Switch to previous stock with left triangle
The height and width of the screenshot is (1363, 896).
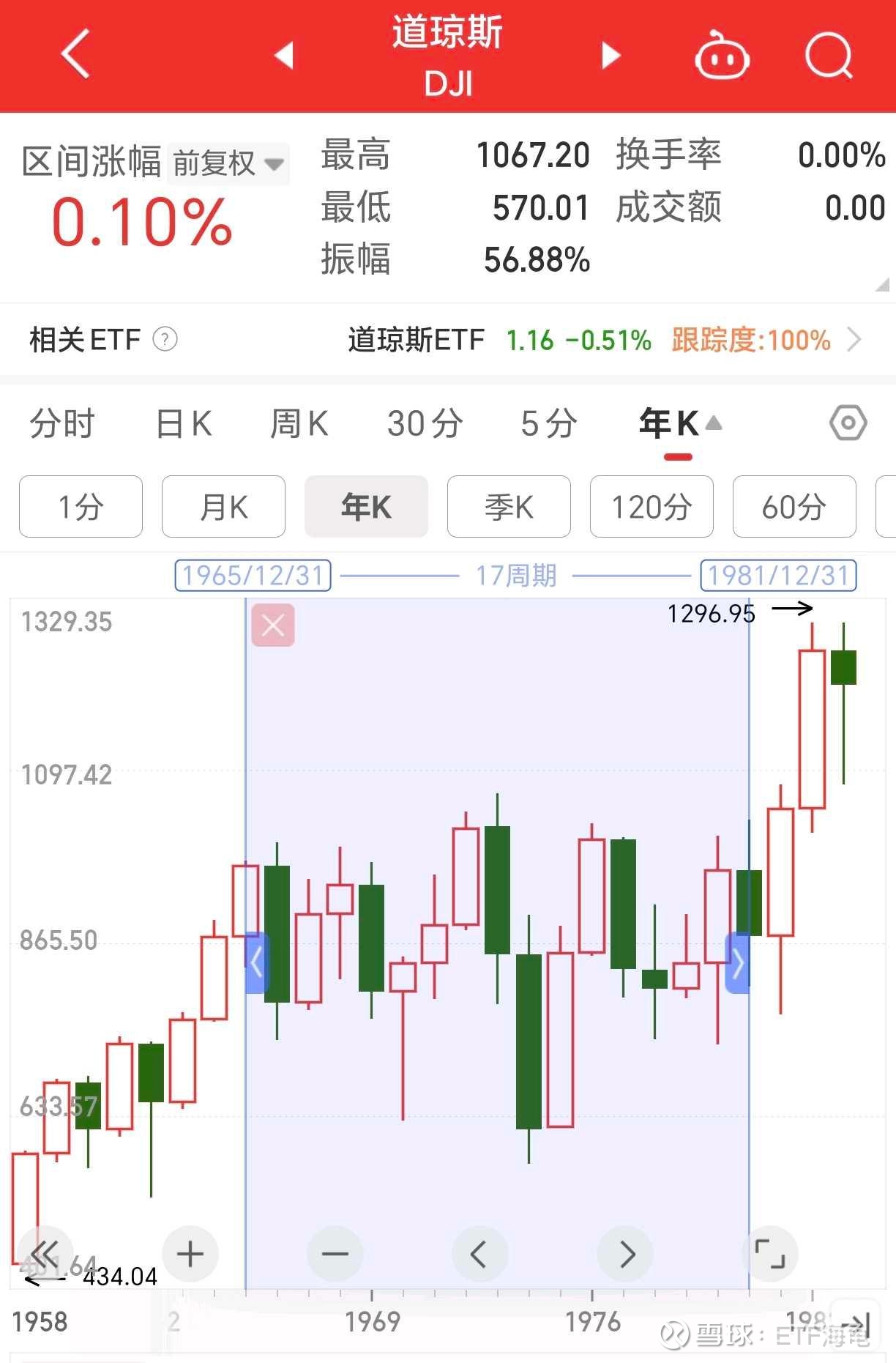tap(284, 56)
